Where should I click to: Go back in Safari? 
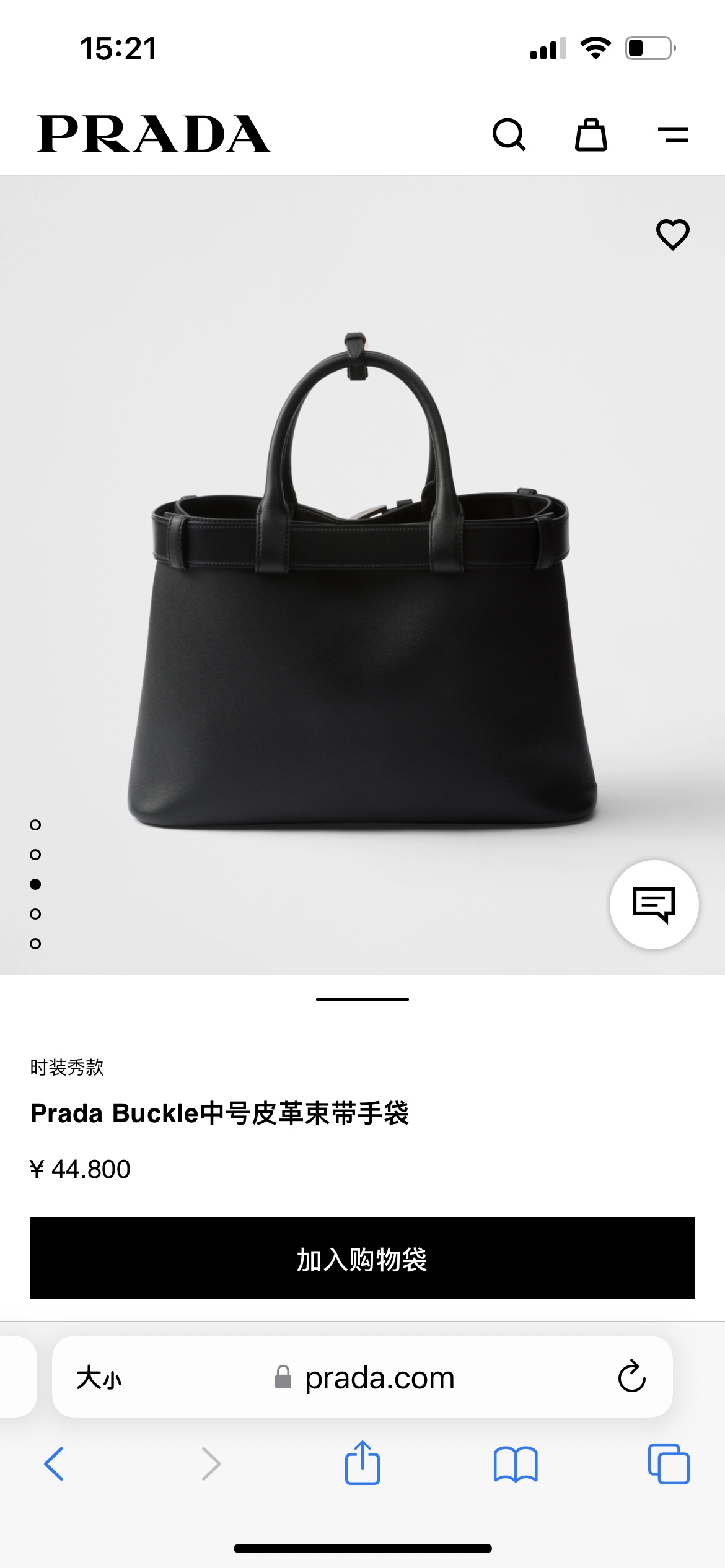pyautogui.click(x=55, y=1464)
